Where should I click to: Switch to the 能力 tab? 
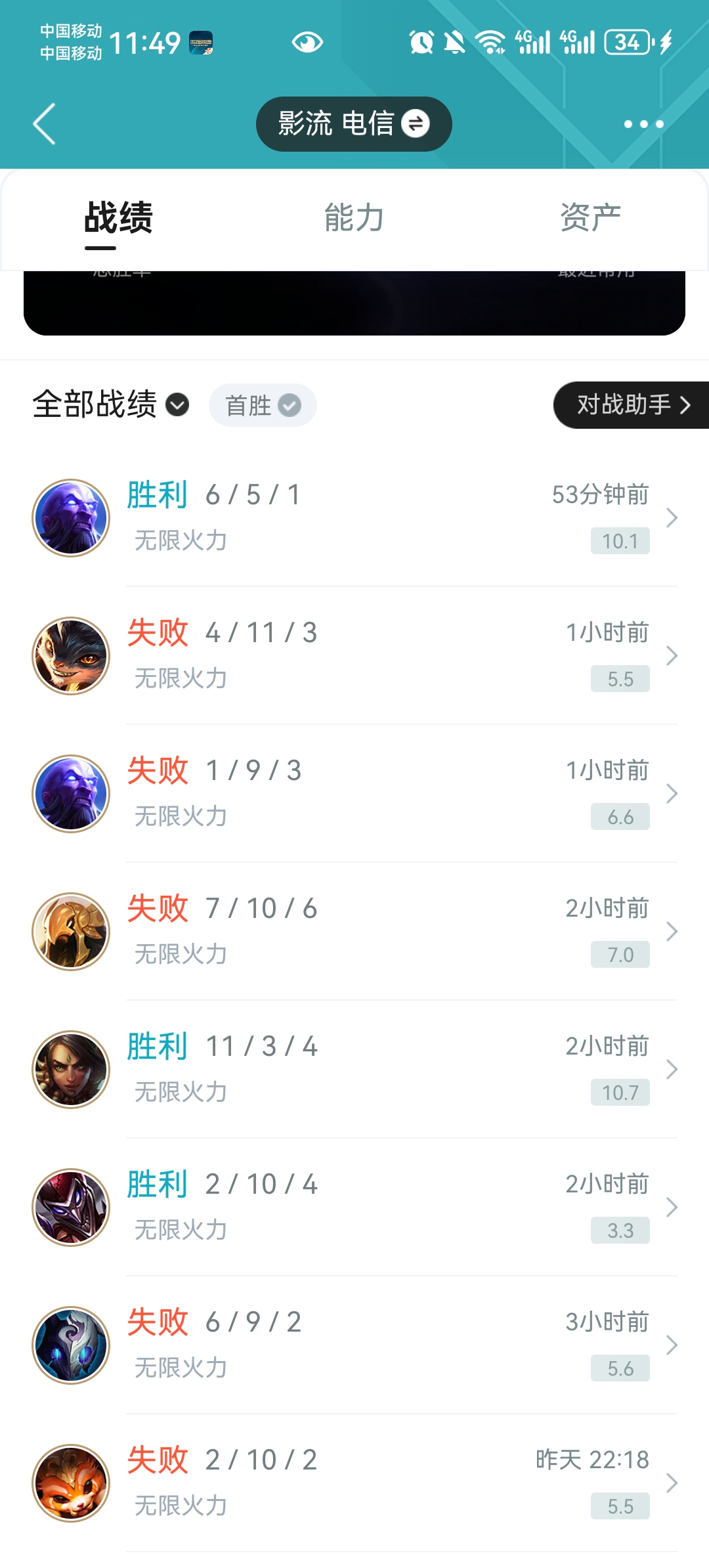tap(354, 218)
